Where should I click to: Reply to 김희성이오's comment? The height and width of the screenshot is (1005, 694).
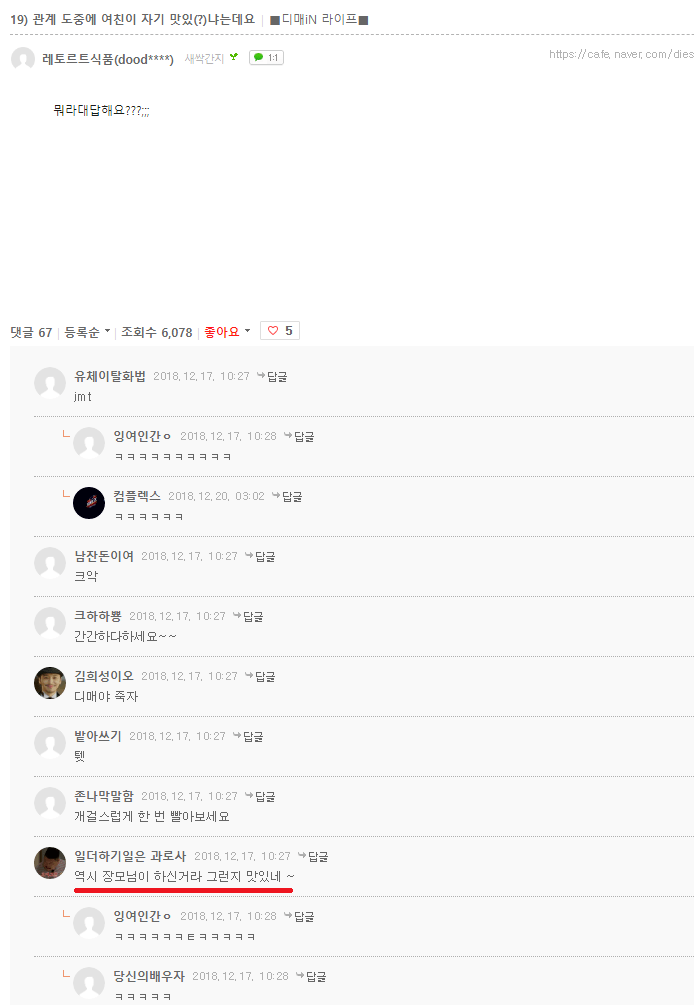[260, 677]
